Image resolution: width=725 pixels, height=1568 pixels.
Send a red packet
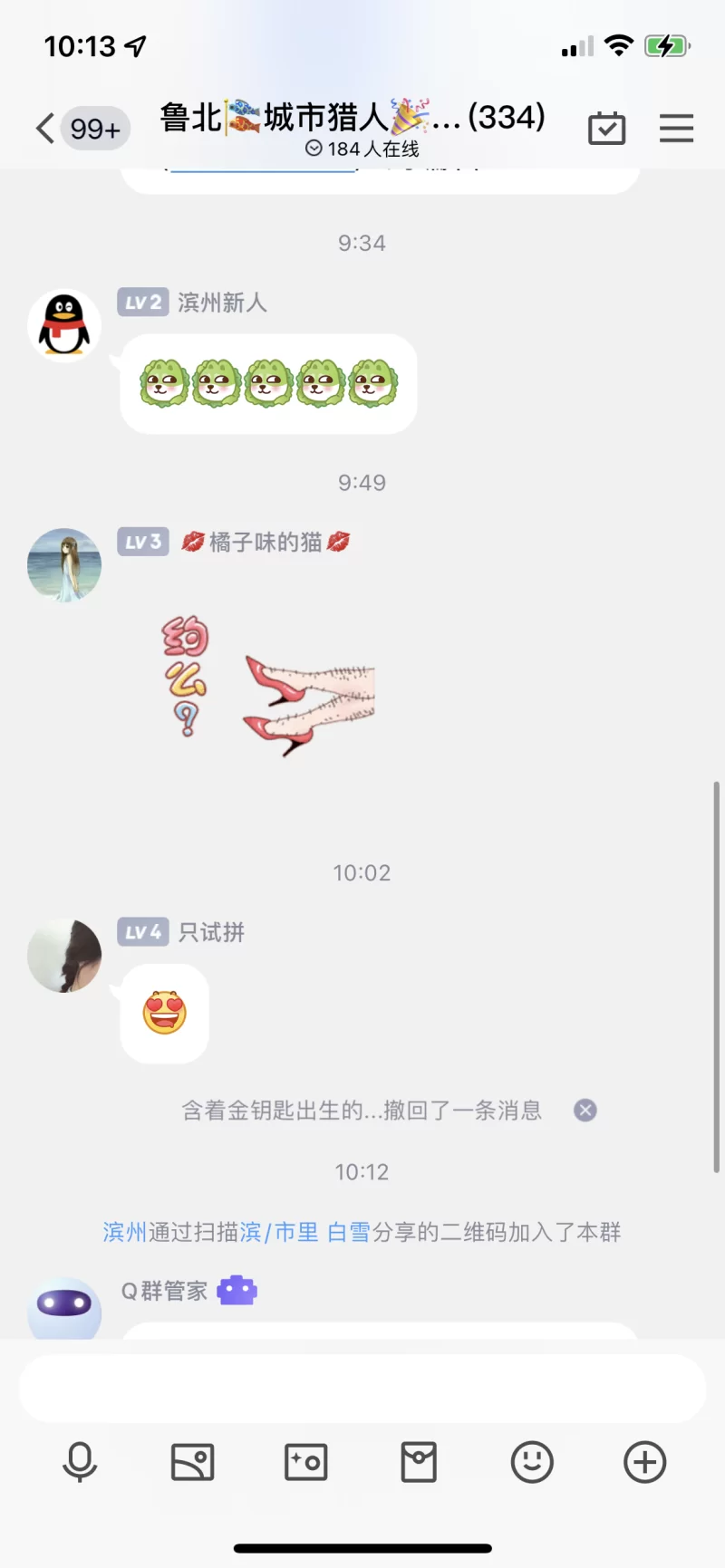tap(419, 1462)
